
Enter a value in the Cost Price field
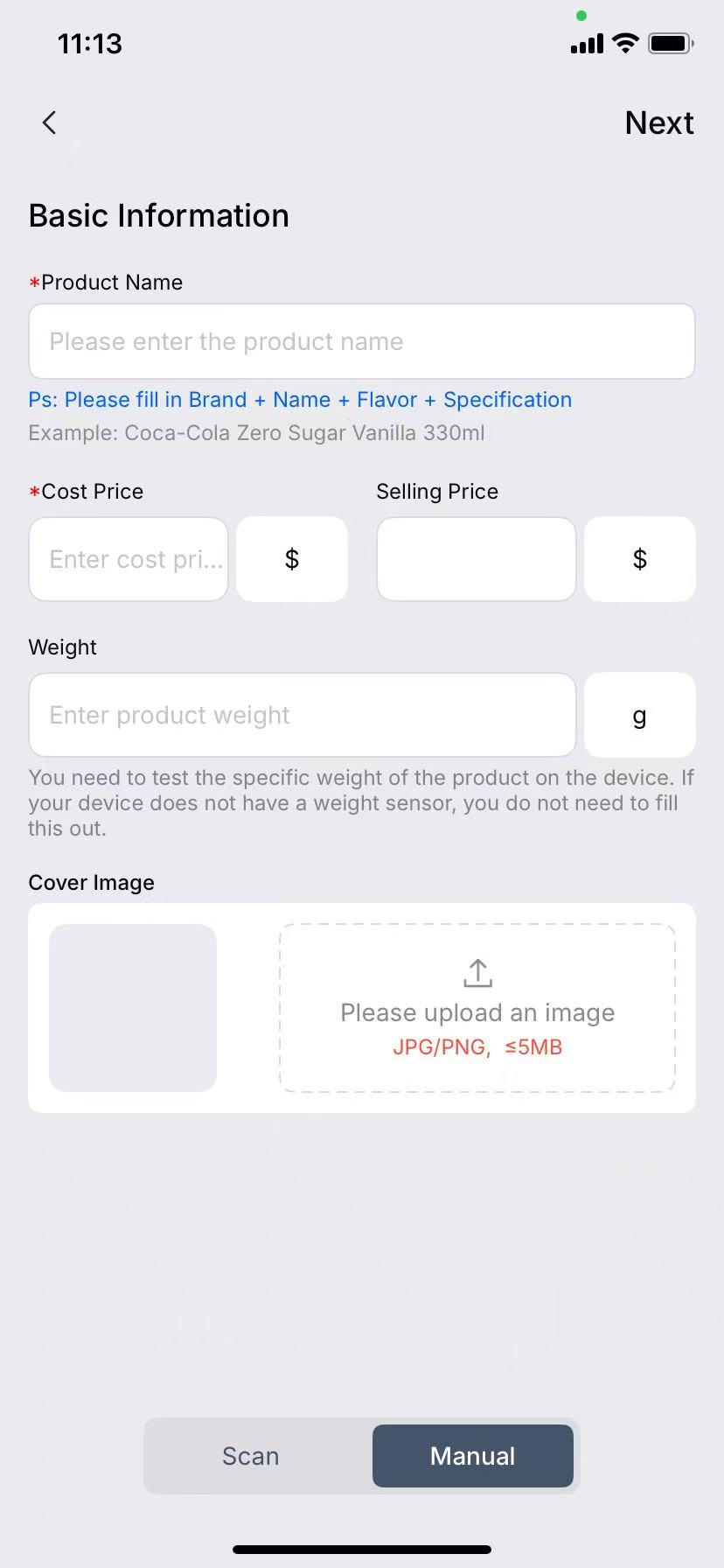129,559
